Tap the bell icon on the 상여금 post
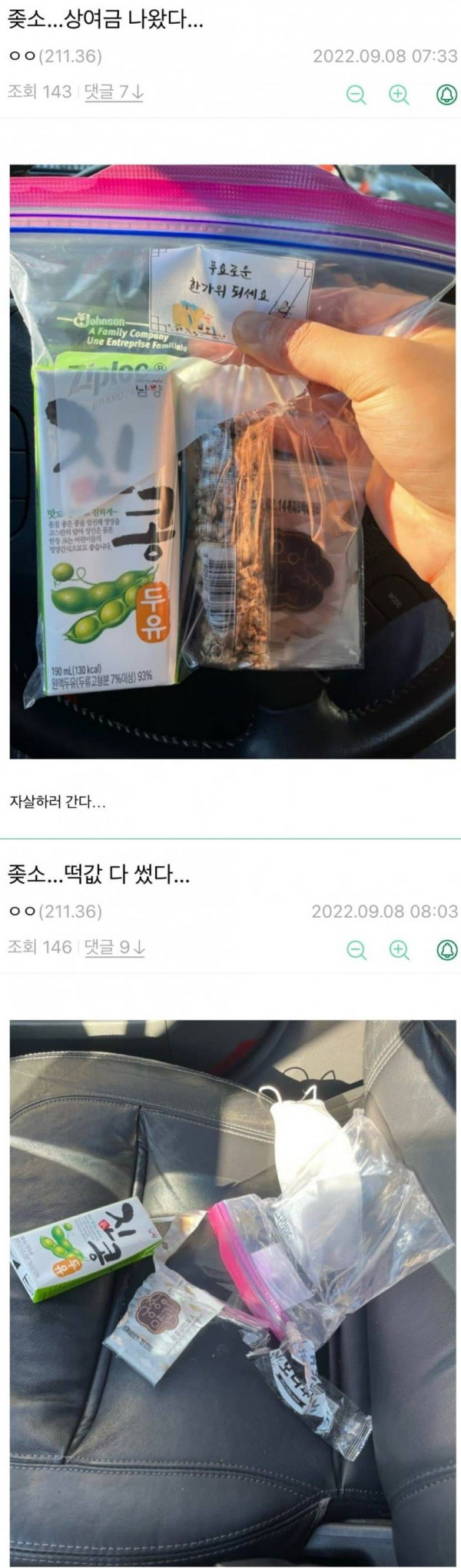 446,95
